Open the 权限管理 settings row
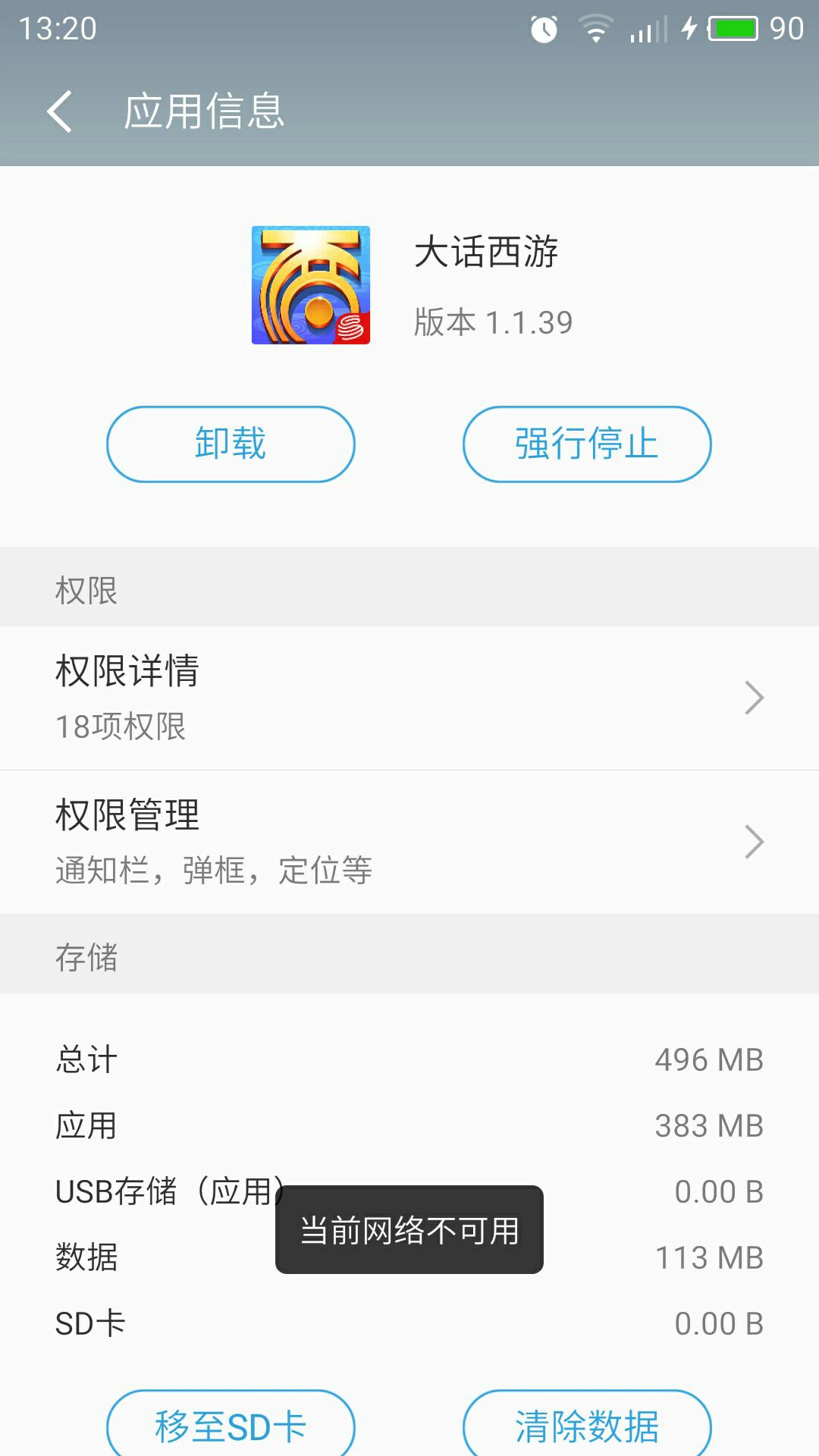 click(409, 842)
